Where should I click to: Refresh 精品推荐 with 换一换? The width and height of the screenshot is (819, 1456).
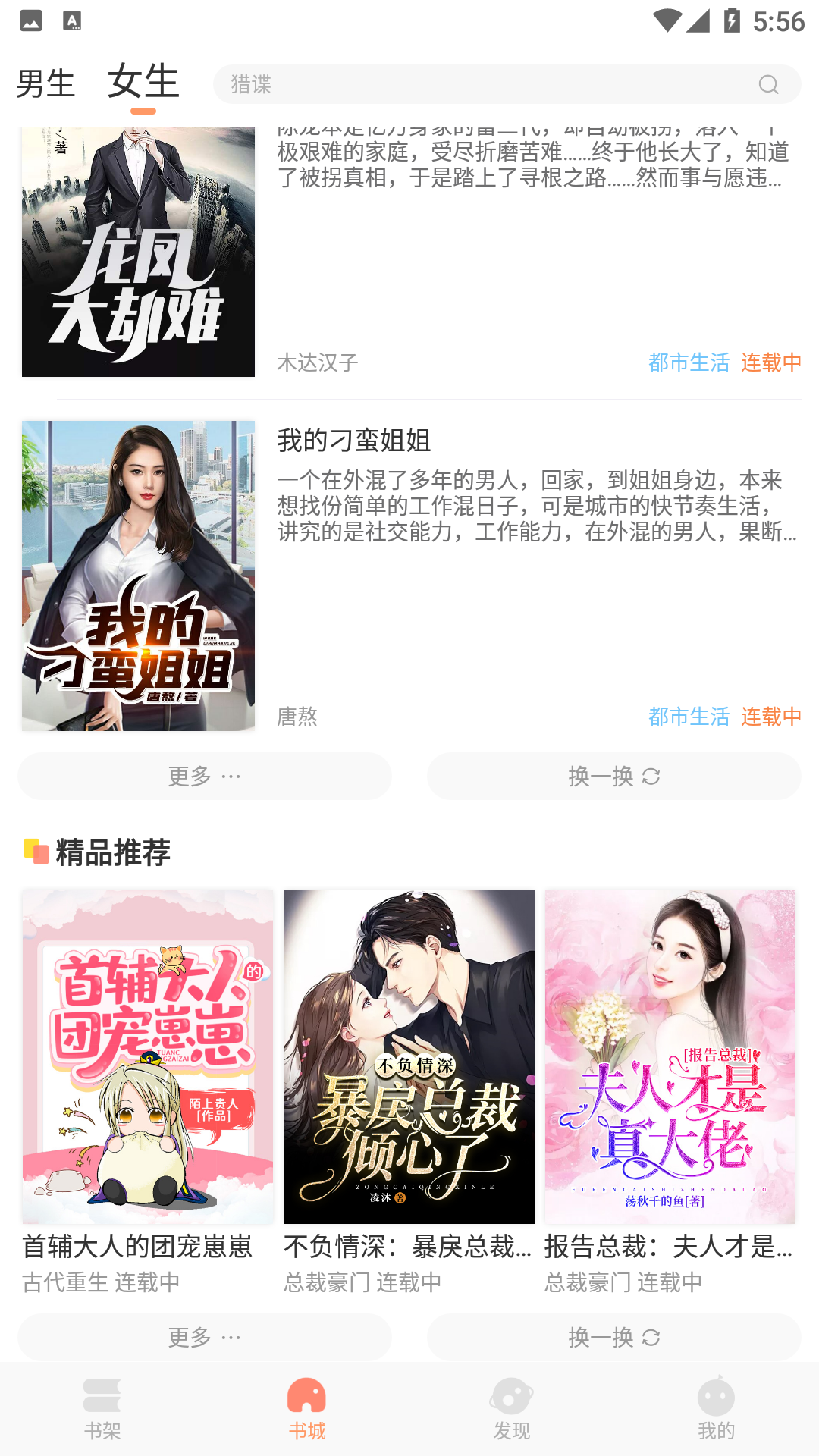(x=613, y=1337)
